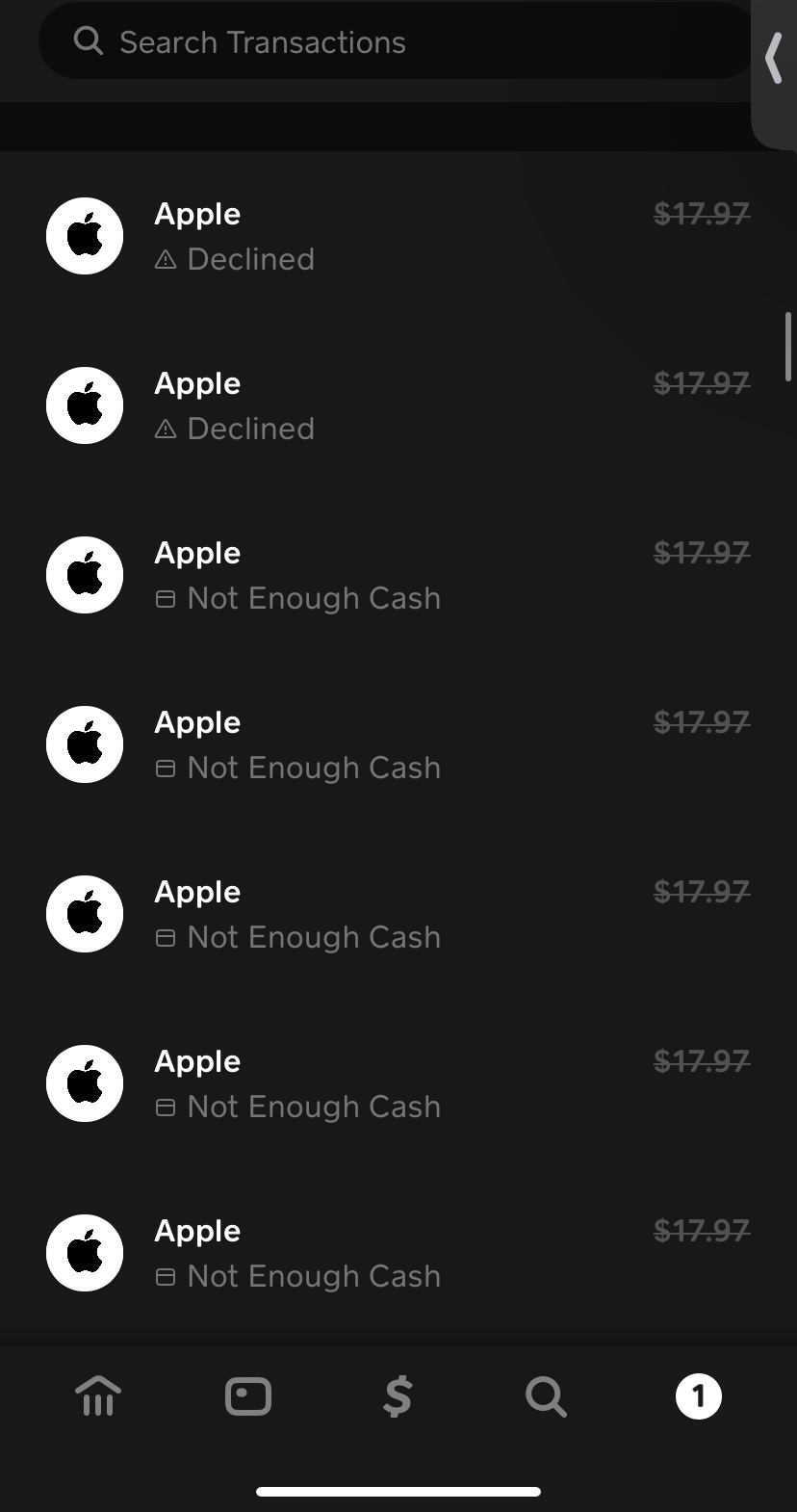Open the Banking tab icon
797x1512 pixels.
(x=99, y=1395)
